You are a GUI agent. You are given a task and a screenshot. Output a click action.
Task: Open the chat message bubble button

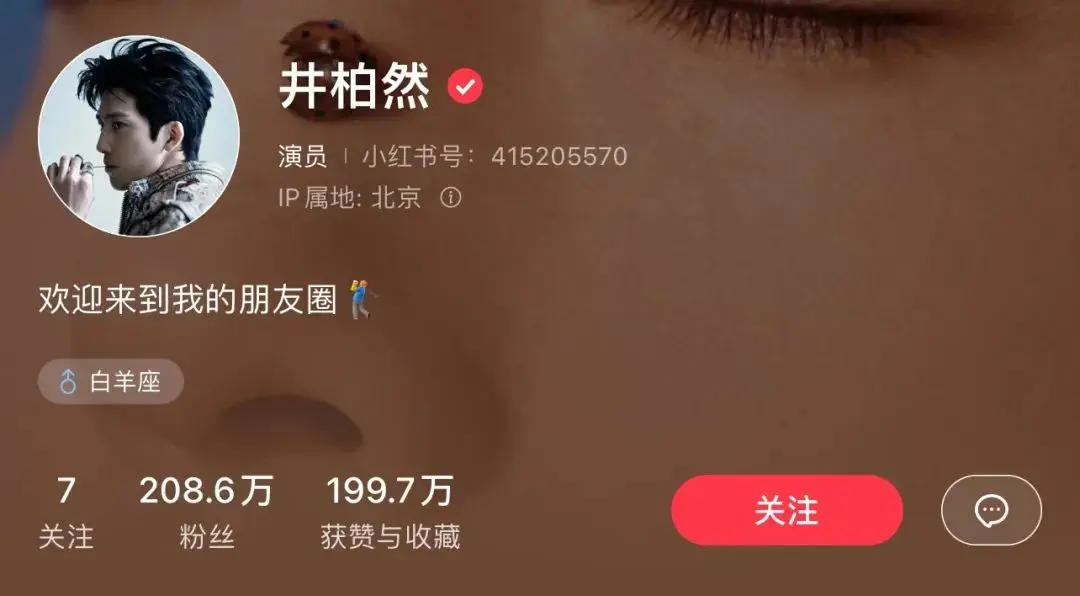click(x=991, y=510)
